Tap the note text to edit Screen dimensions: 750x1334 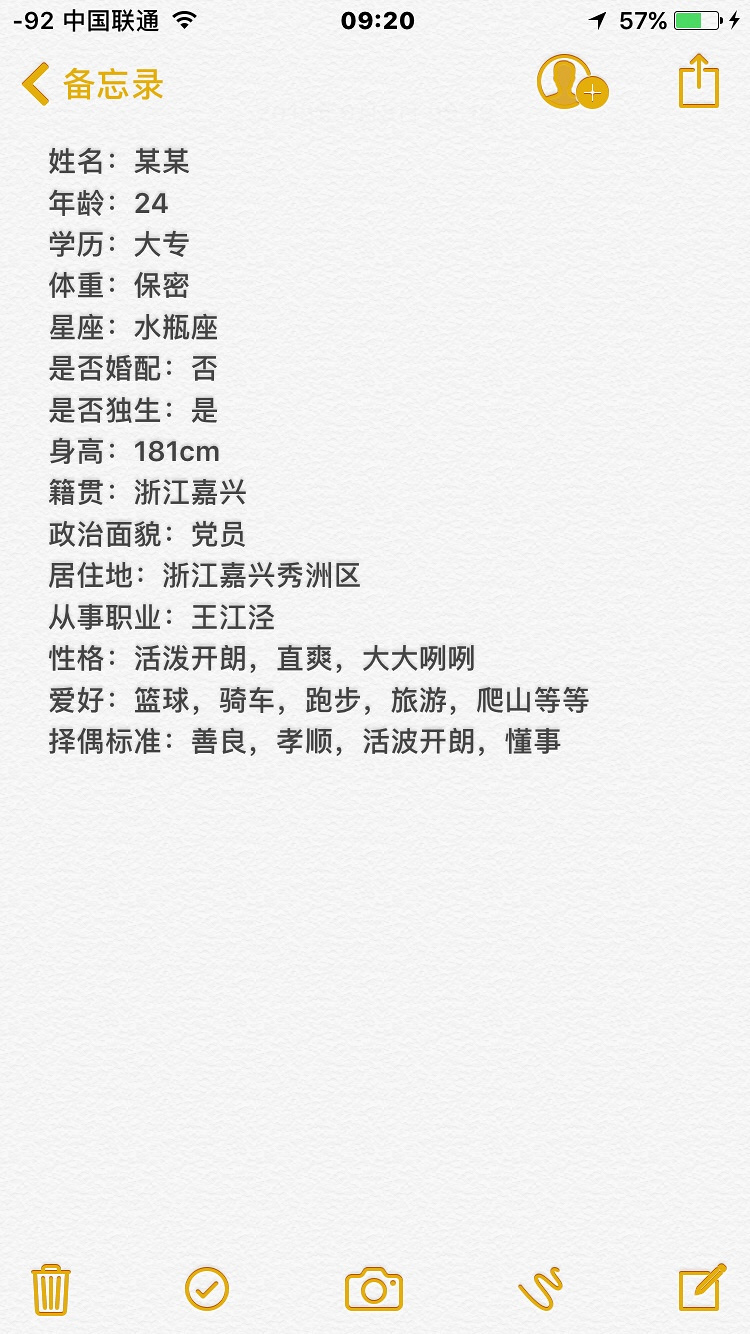point(320,450)
